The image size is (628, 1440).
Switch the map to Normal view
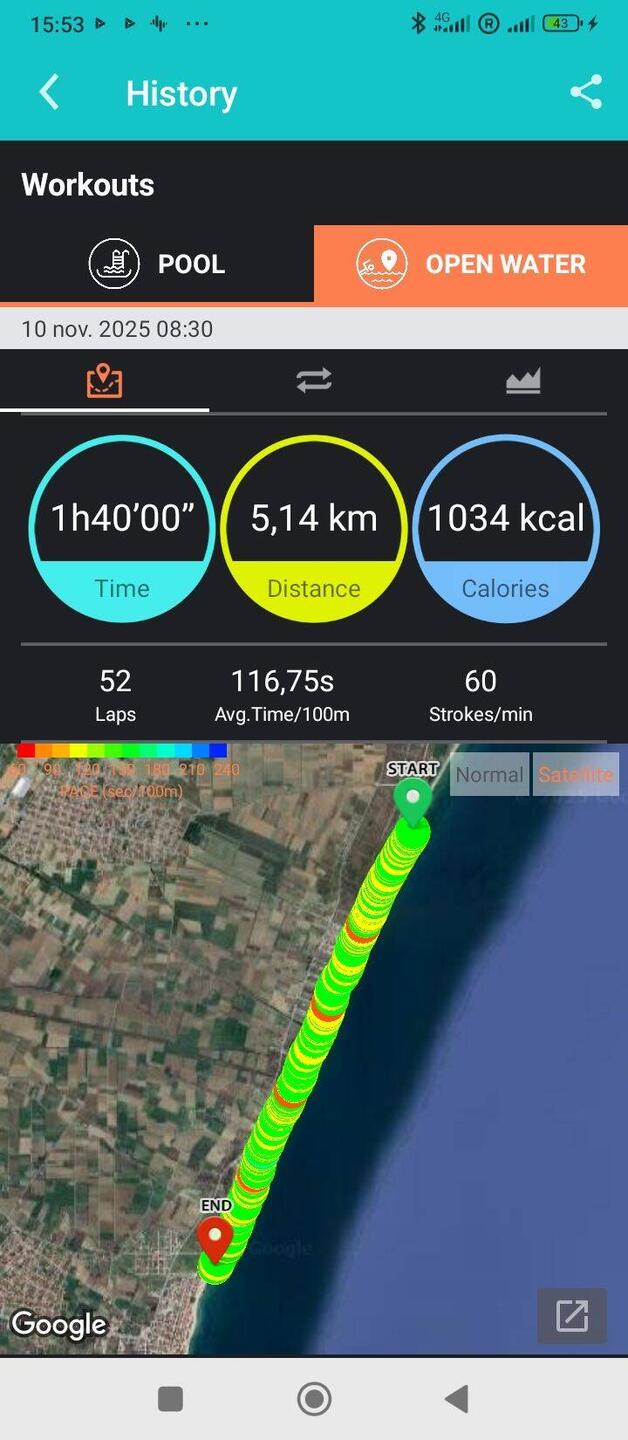click(489, 775)
